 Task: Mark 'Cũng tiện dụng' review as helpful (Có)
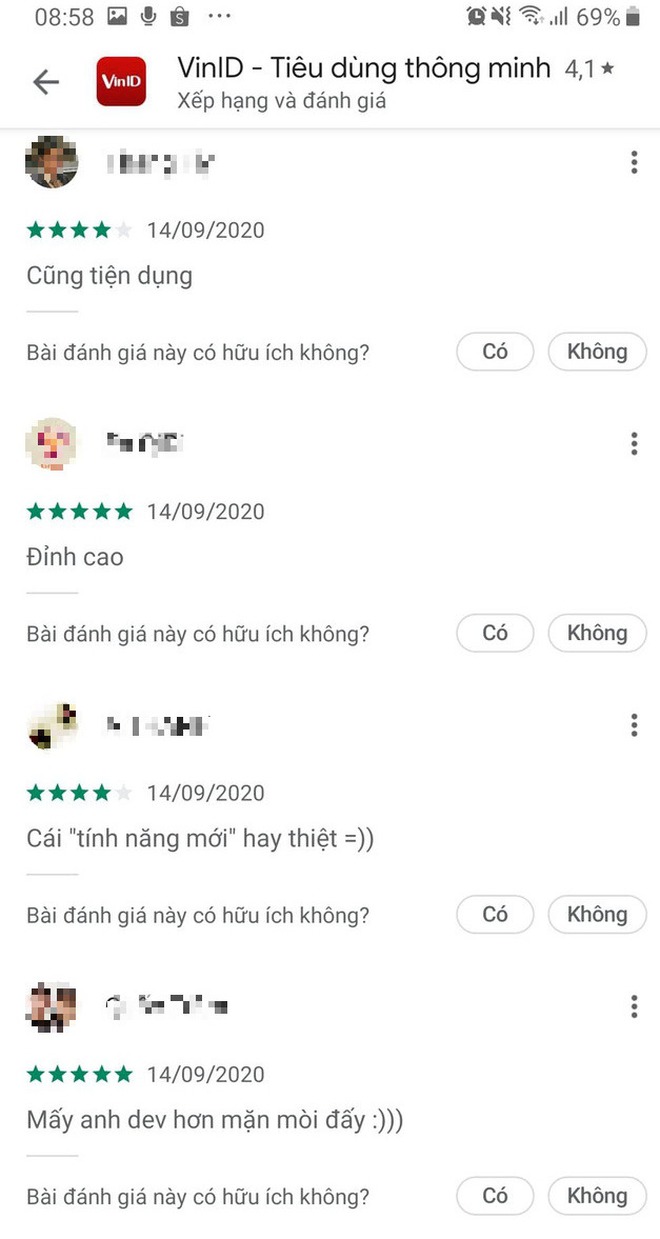point(495,352)
